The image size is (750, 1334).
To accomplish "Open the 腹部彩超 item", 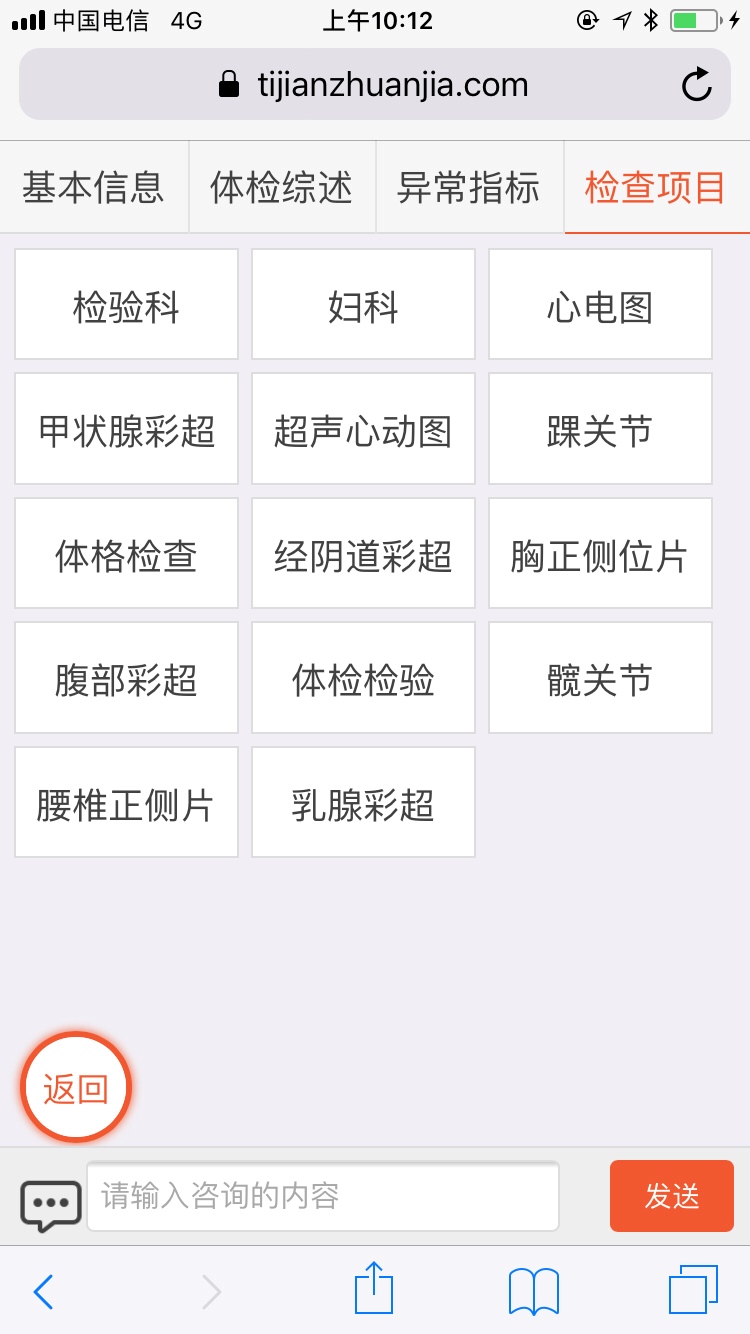I will click(126, 678).
